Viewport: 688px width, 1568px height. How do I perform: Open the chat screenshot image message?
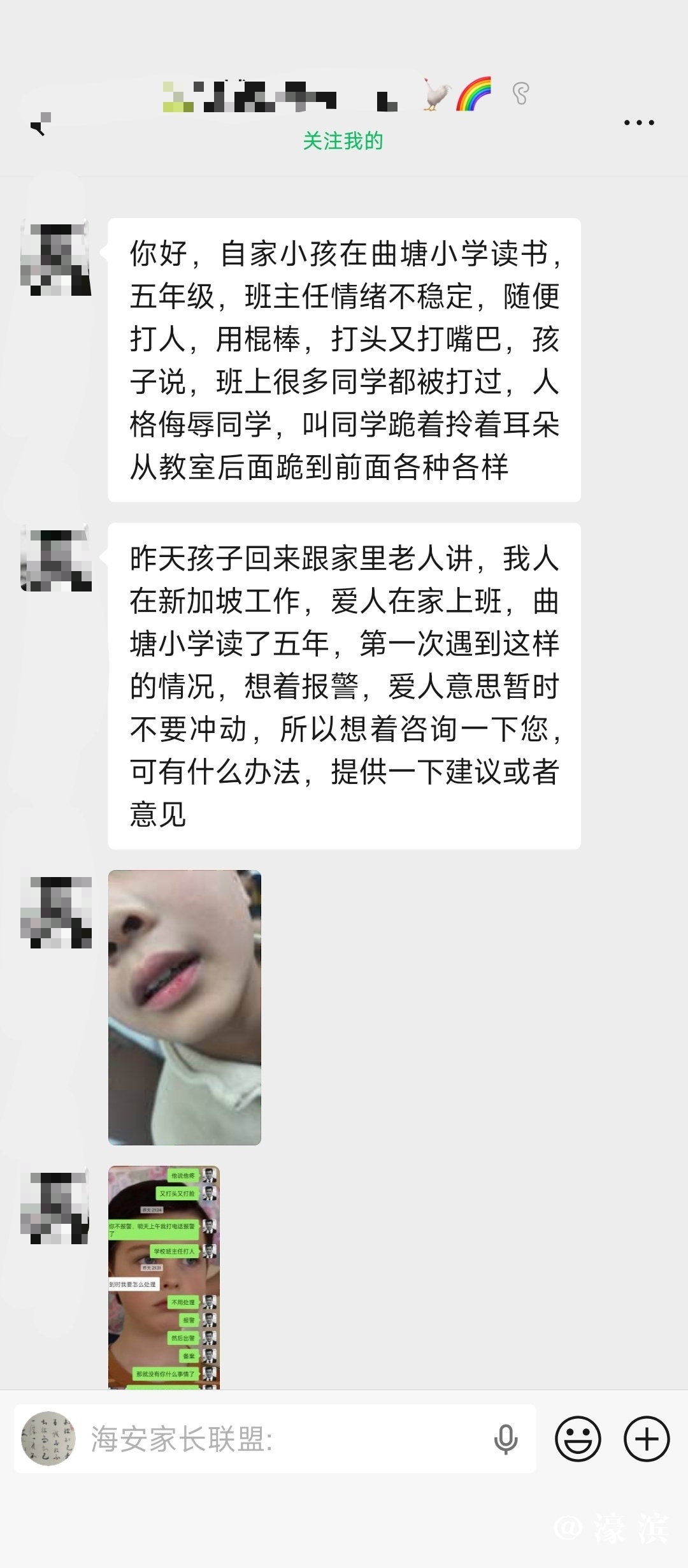pos(164,1276)
